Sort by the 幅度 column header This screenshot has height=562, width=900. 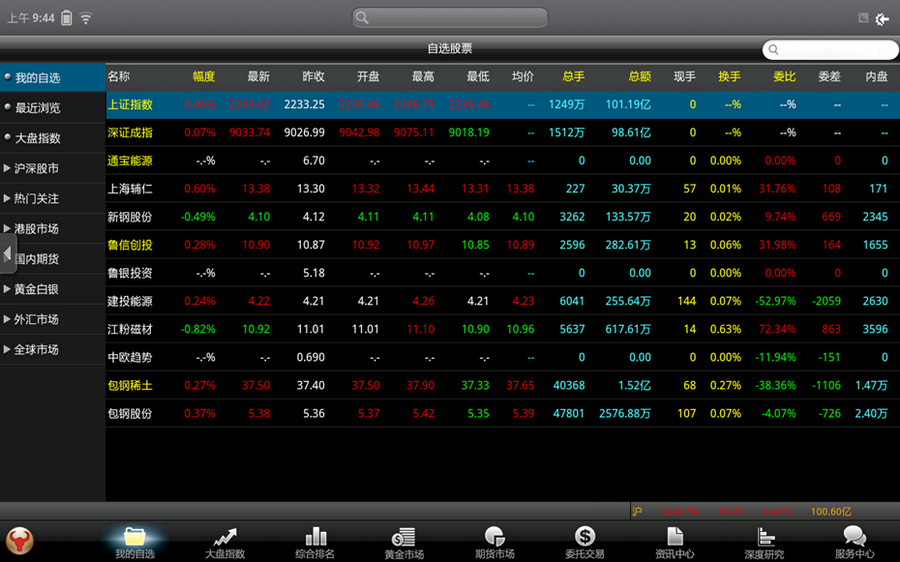pos(203,76)
